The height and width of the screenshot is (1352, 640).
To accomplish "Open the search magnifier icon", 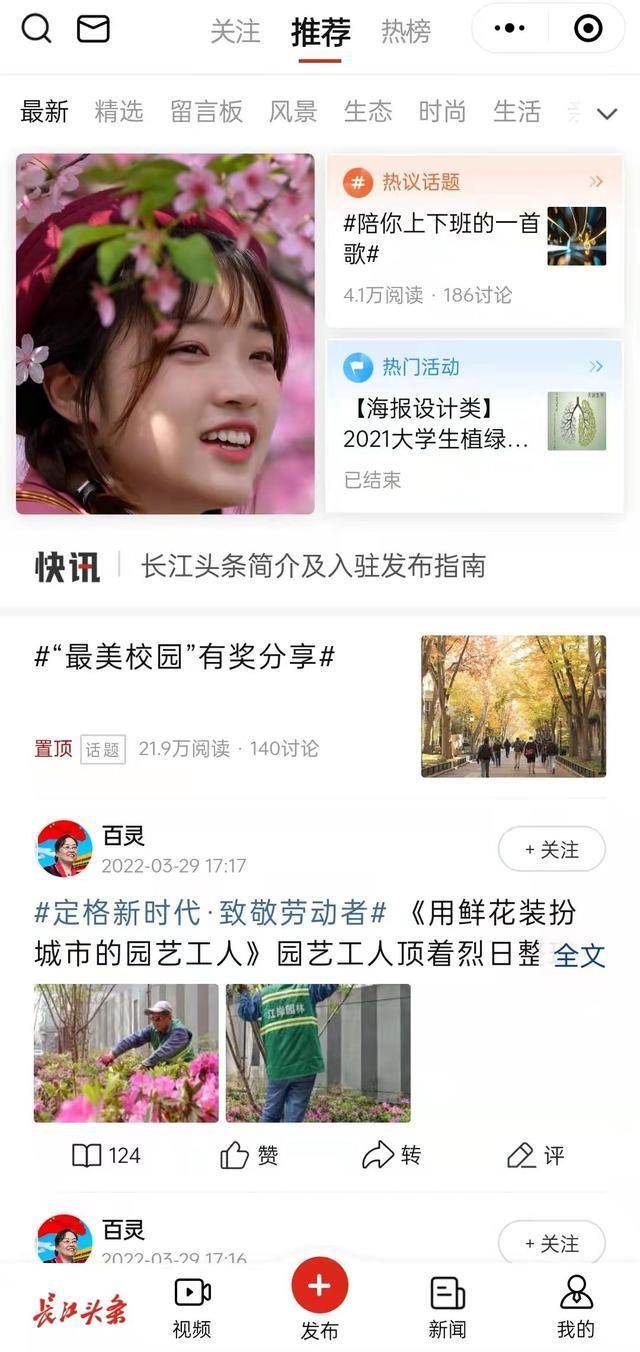I will click(36, 29).
